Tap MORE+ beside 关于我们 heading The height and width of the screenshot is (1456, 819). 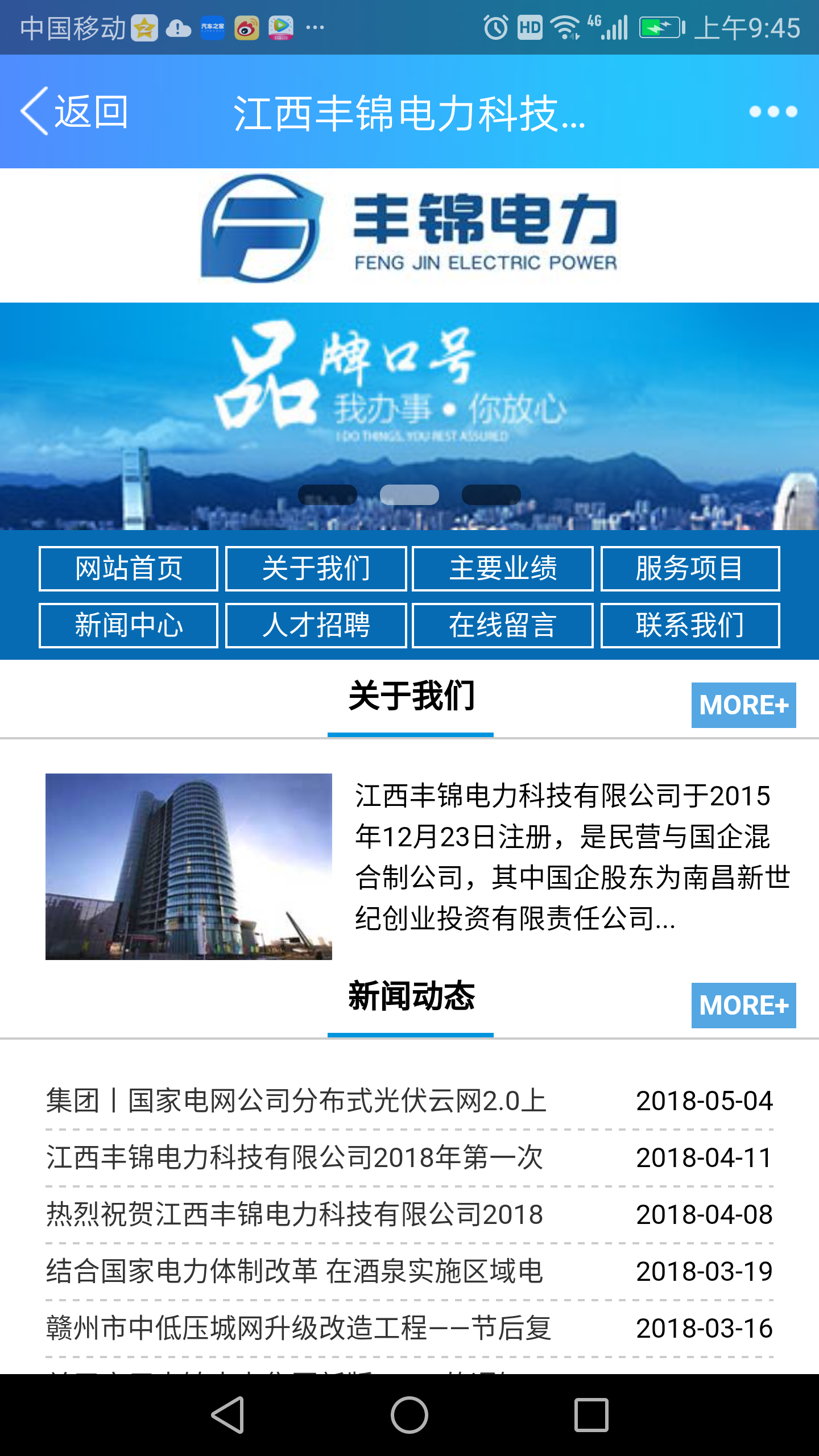(743, 705)
